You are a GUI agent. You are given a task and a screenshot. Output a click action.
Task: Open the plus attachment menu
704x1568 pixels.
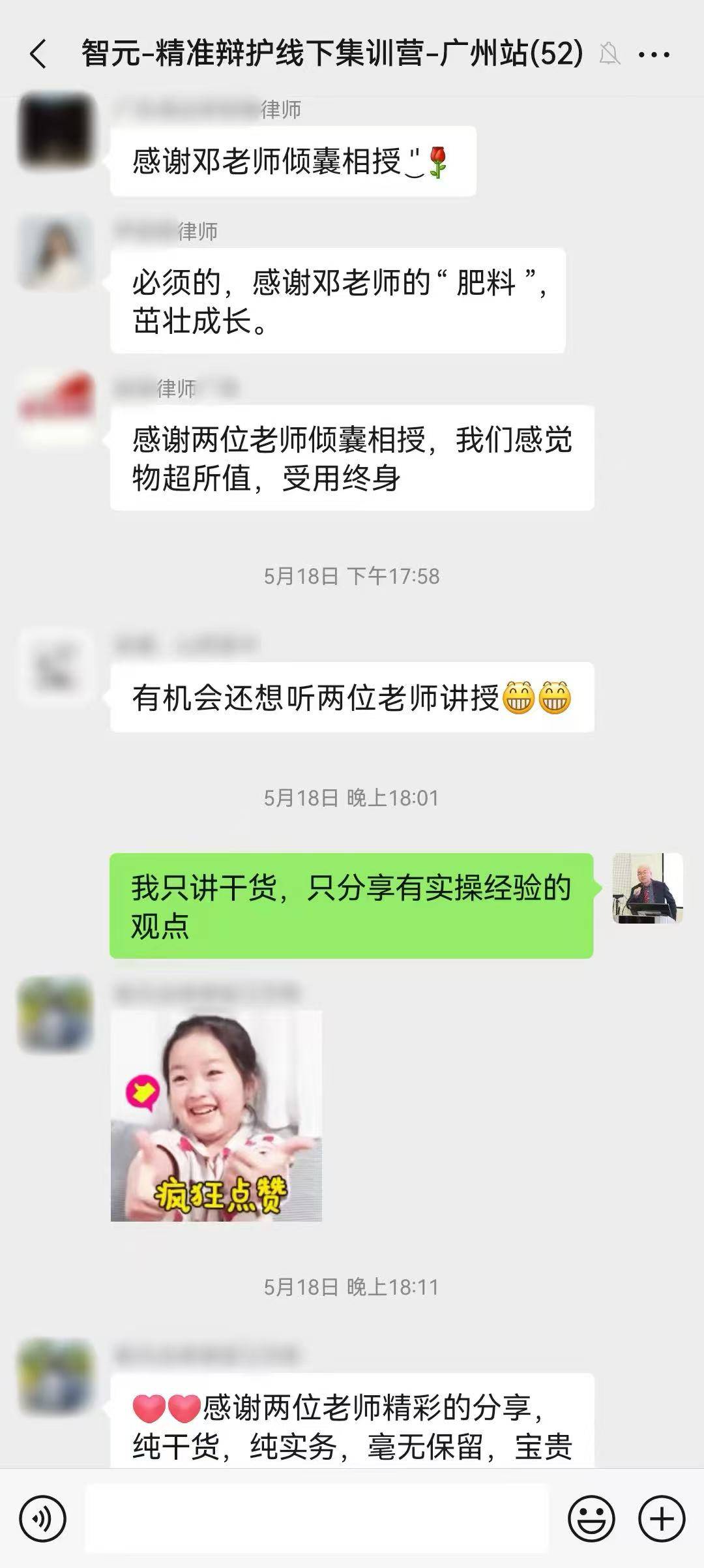tap(661, 1518)
